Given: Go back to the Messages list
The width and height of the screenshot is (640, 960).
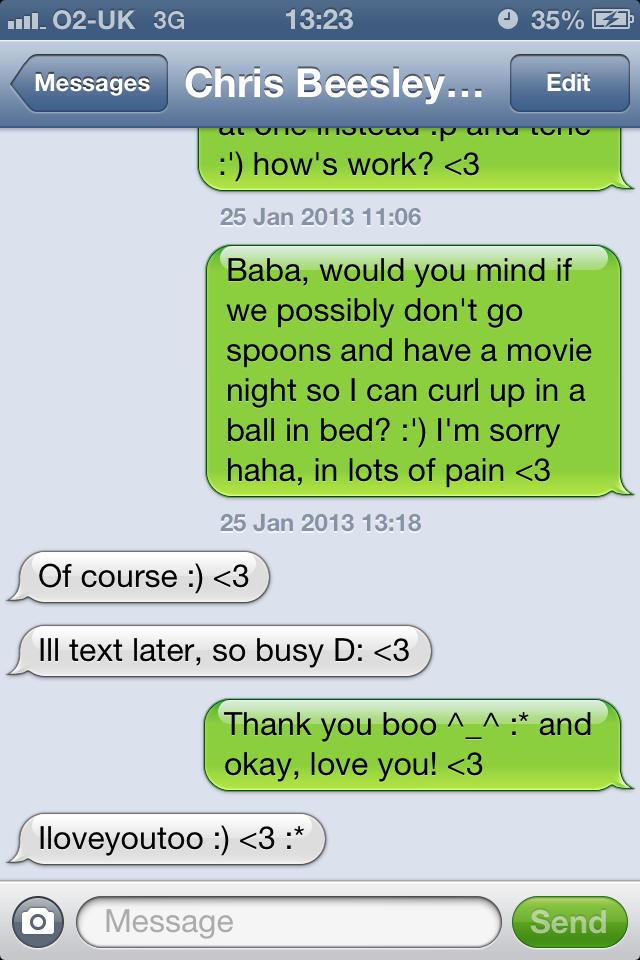Looking at the screenshot, I should pyautogui.click(x=90, y=84).
